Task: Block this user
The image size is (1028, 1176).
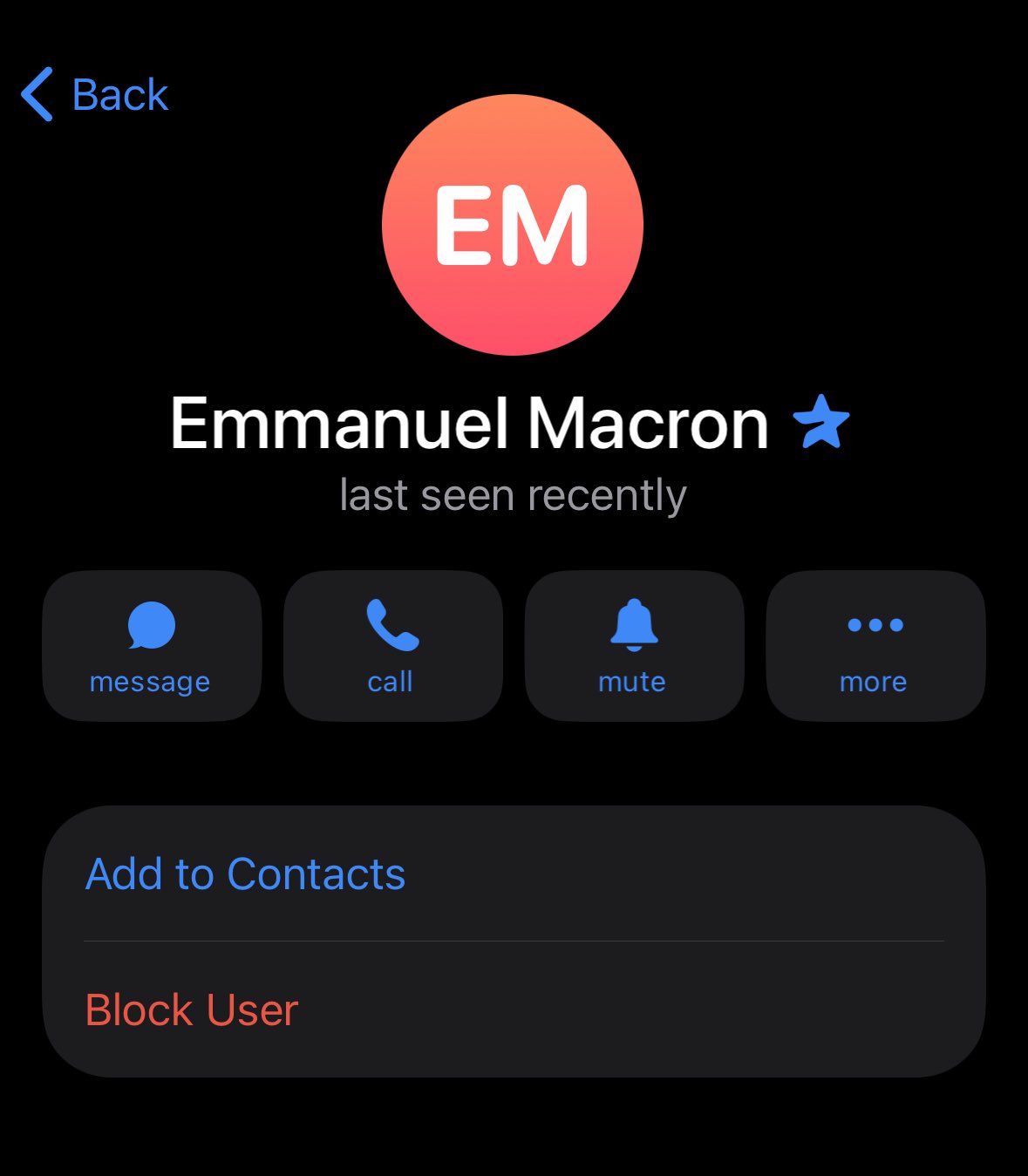Action: click(x=192, y=1009)
